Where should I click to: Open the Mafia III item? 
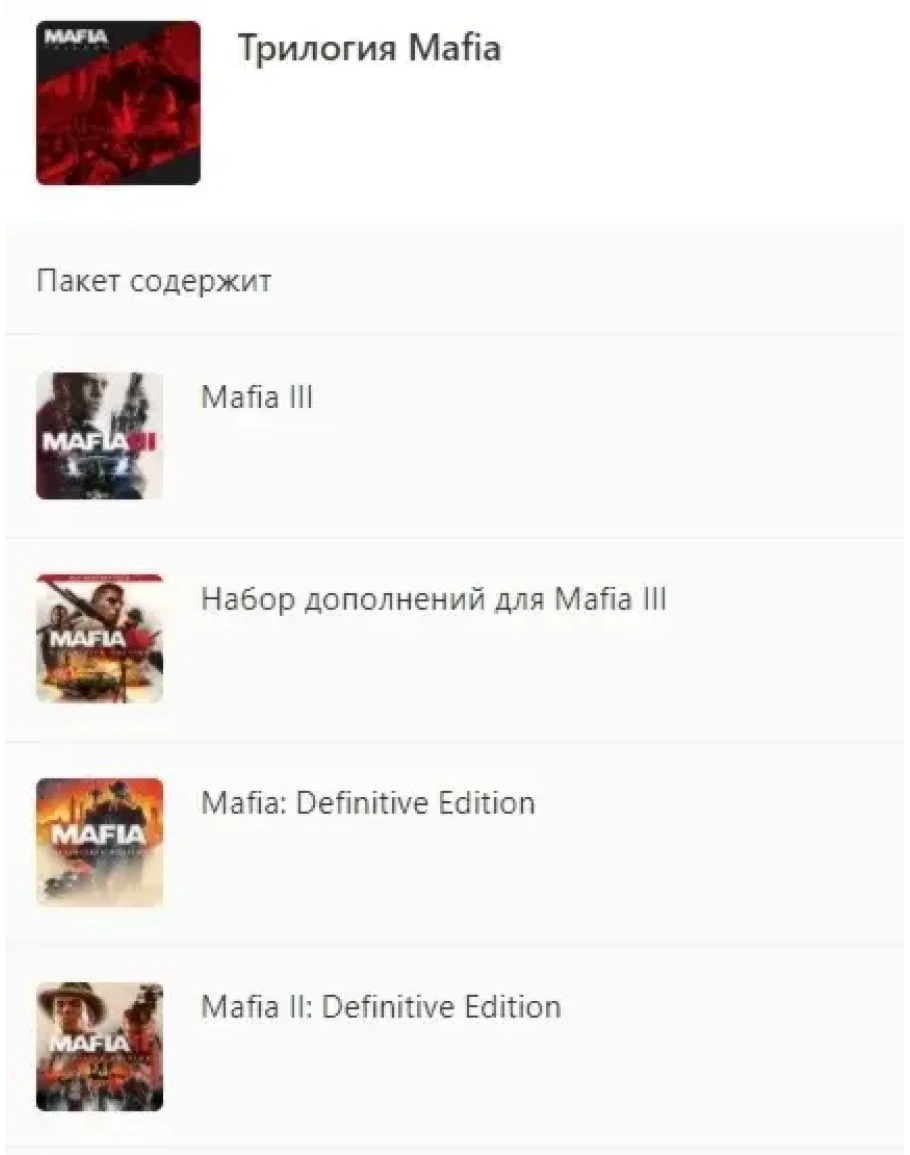(257, 398)
